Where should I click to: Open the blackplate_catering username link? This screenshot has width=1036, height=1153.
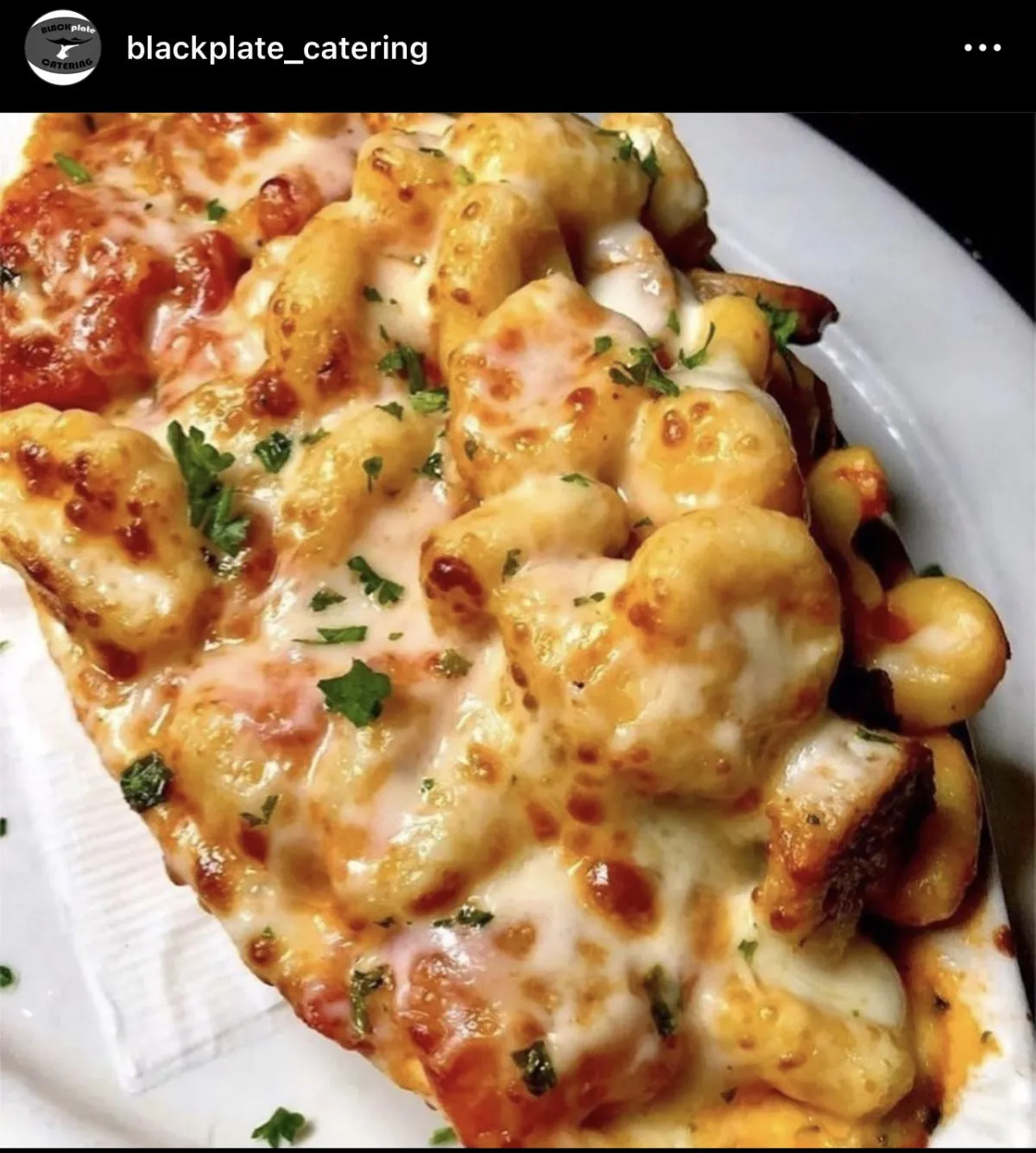coord(277,49)
